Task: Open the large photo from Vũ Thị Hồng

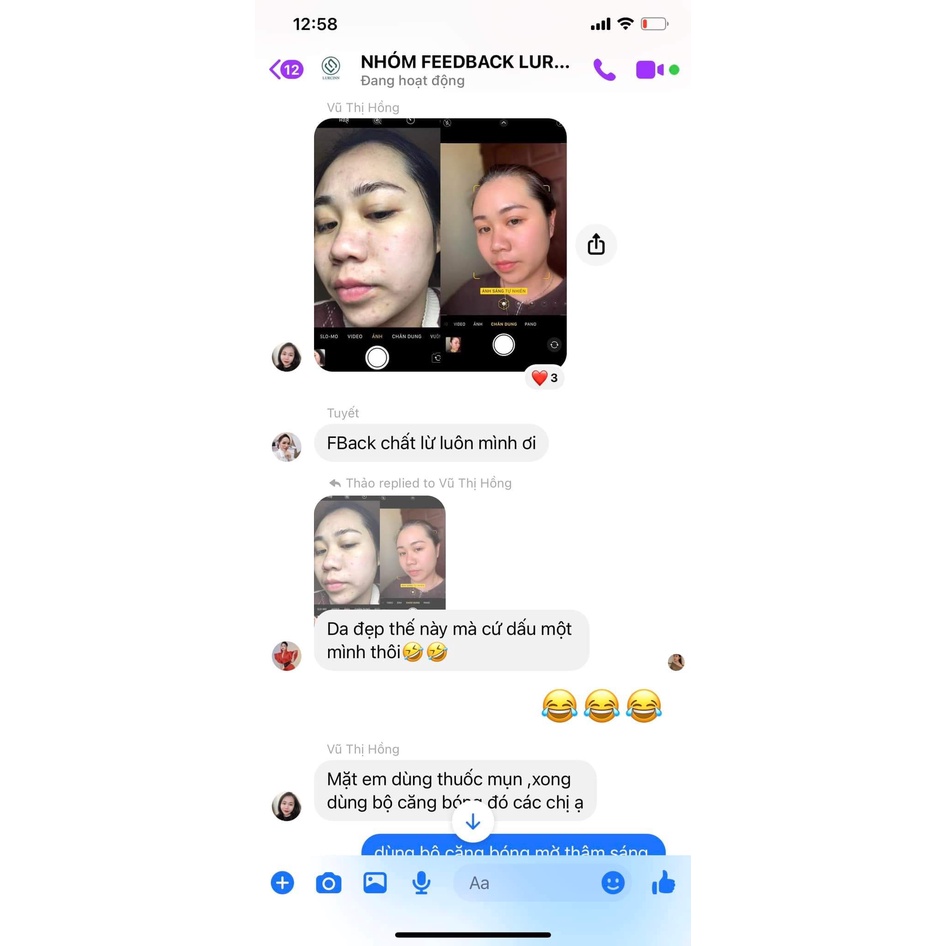Action: [440, 244]
